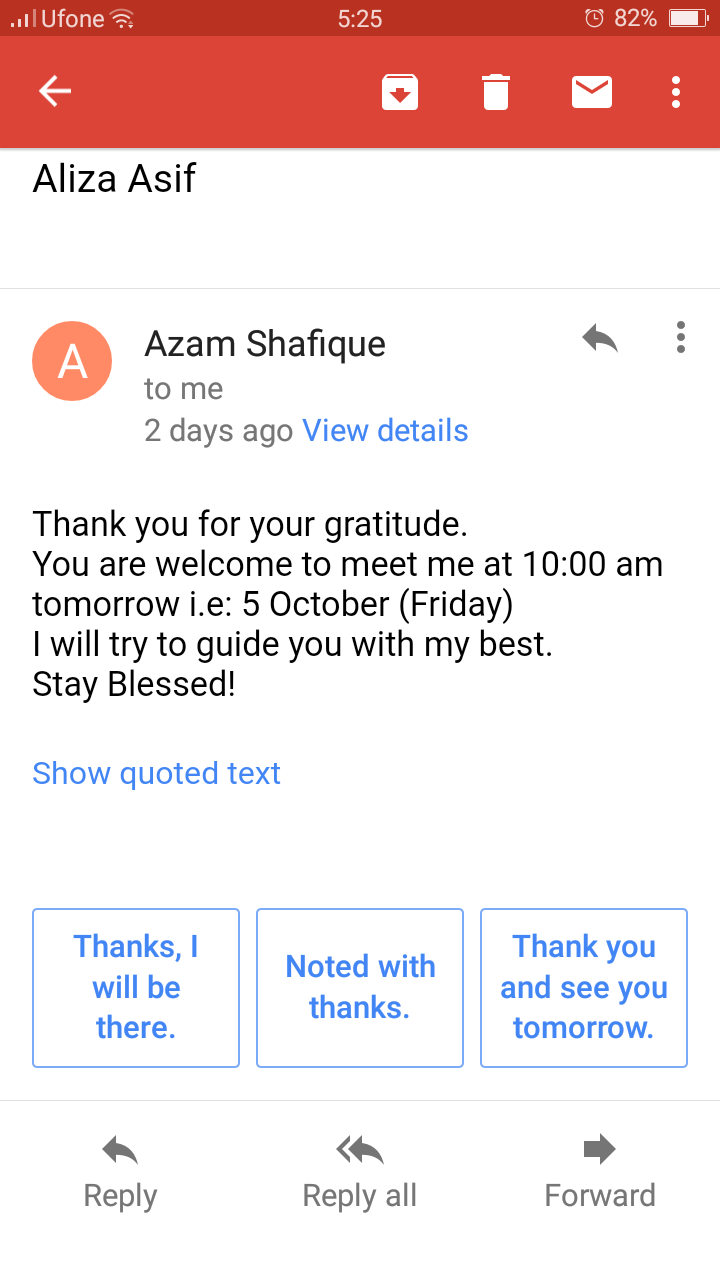Archive this email conversation
The height and width of the screenshot is (1280, 720).
[x=400, y=93]
